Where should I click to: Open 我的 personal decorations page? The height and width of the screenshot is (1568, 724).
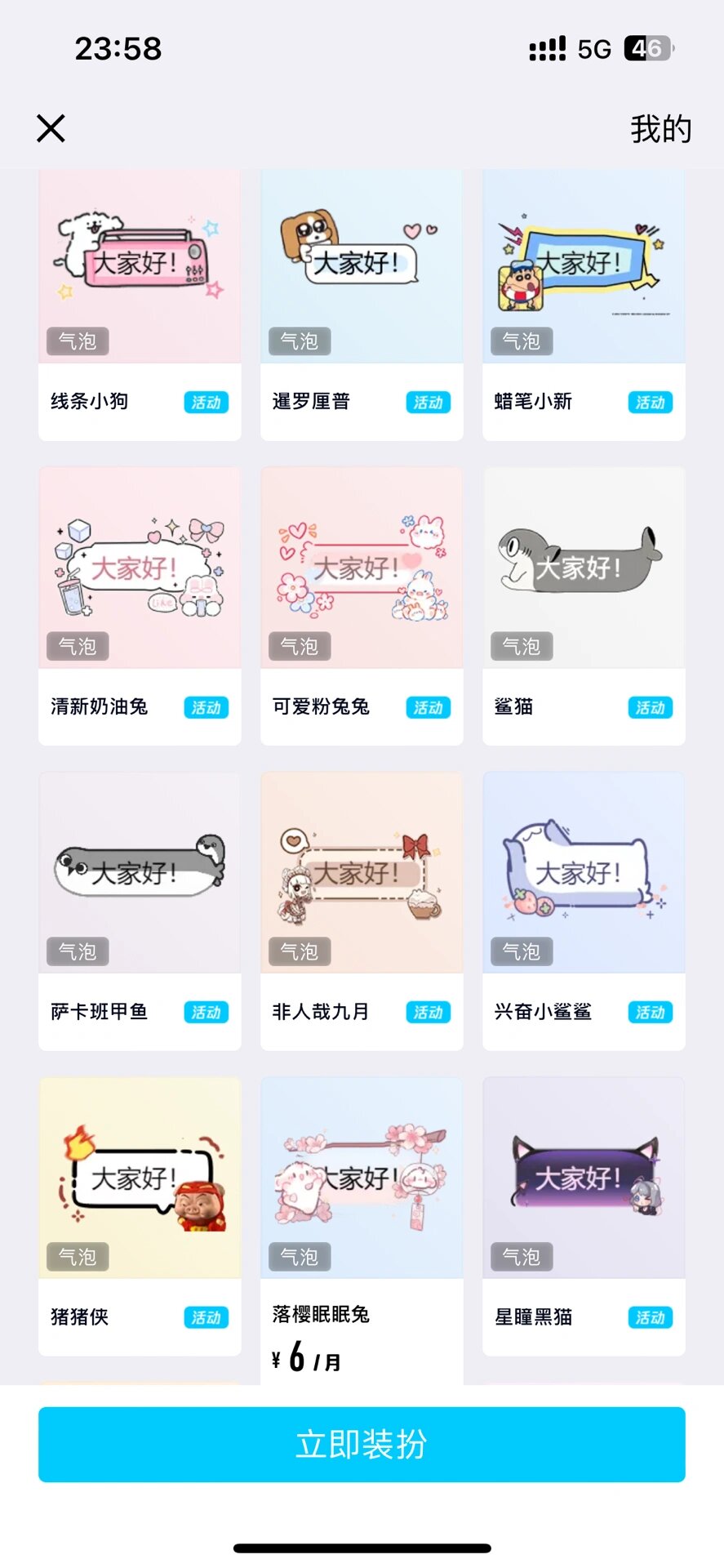coord(661,127)
